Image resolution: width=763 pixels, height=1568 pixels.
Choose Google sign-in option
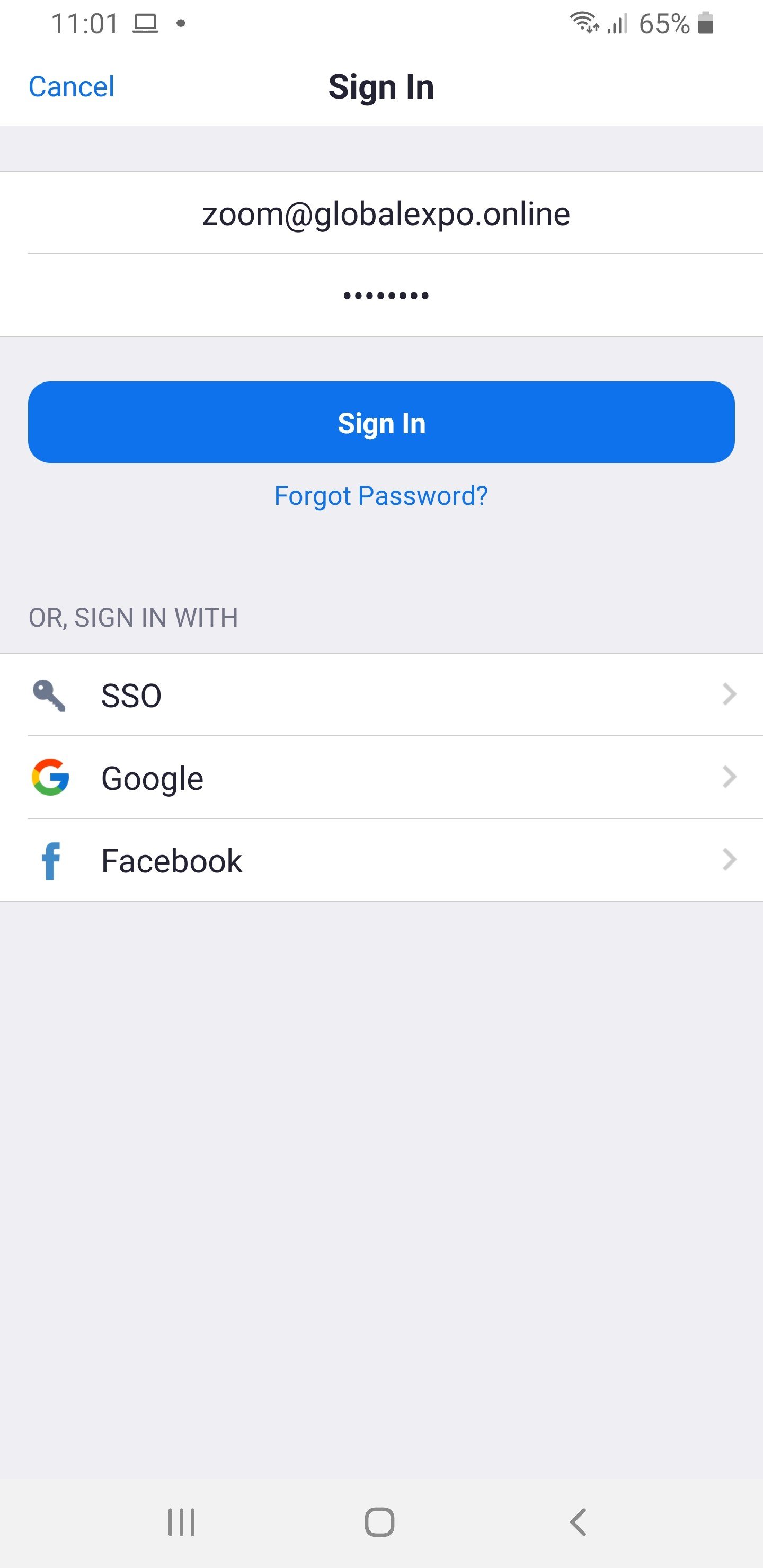(381, 778)
